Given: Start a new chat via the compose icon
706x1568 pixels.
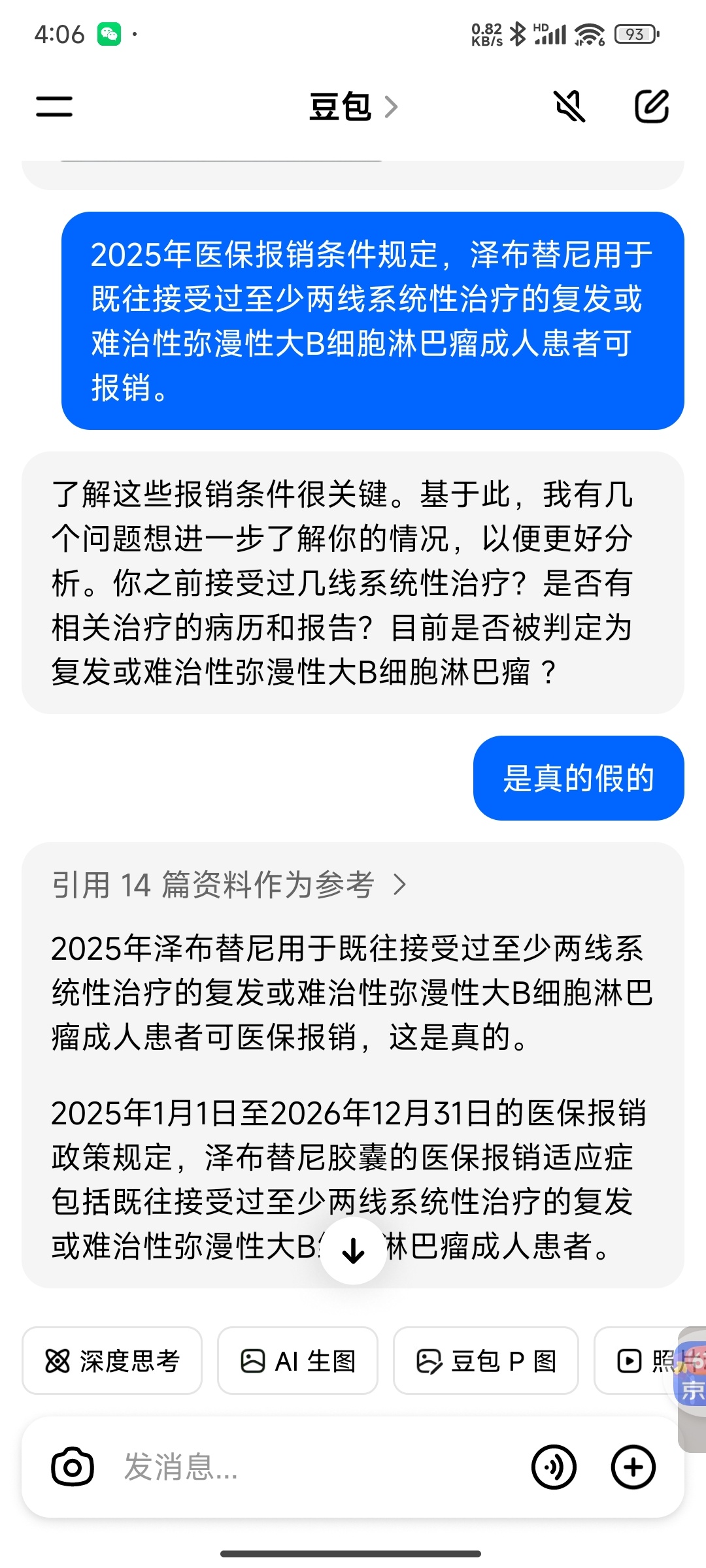Looking at the screenshot, I should click(x=651, y=106).
